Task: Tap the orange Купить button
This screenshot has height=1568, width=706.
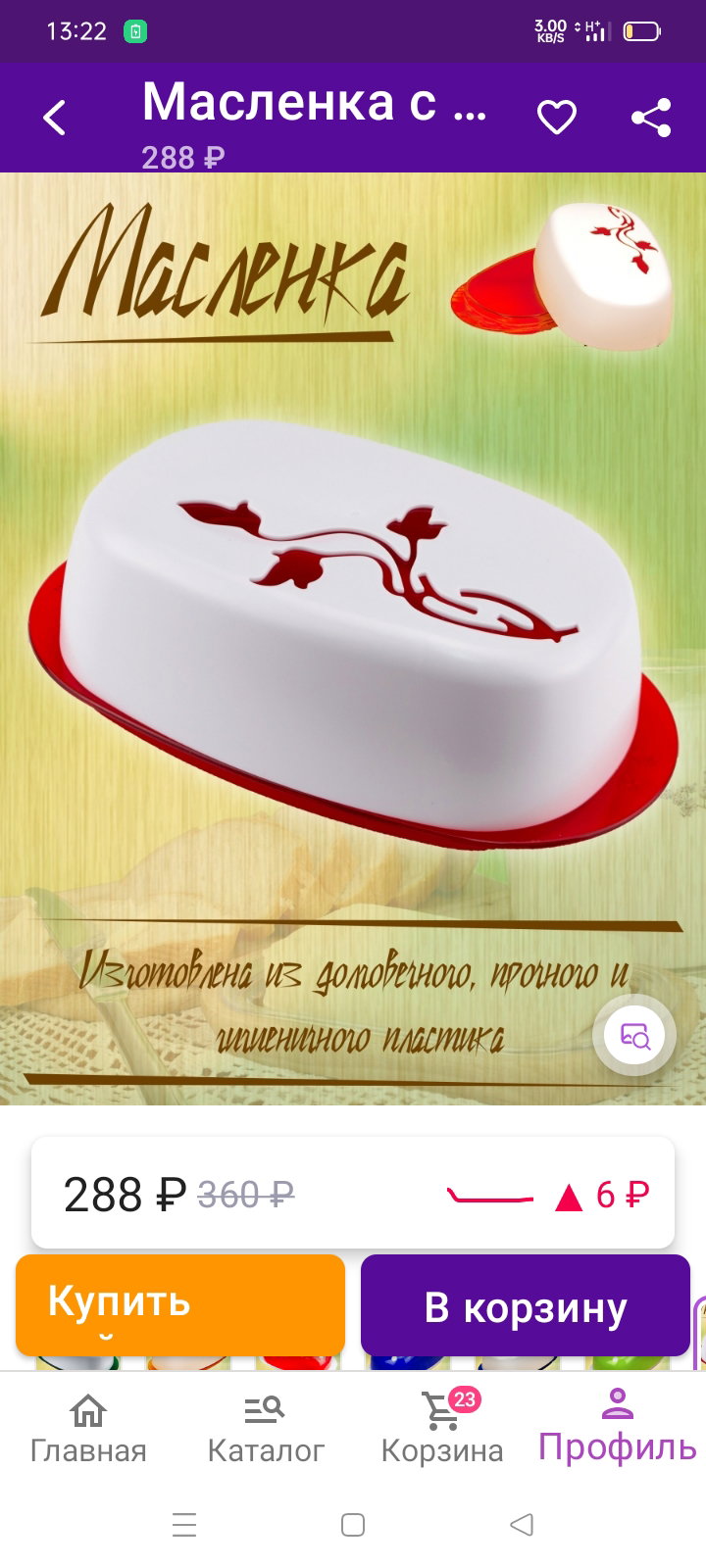Action: pos(180,1304)
